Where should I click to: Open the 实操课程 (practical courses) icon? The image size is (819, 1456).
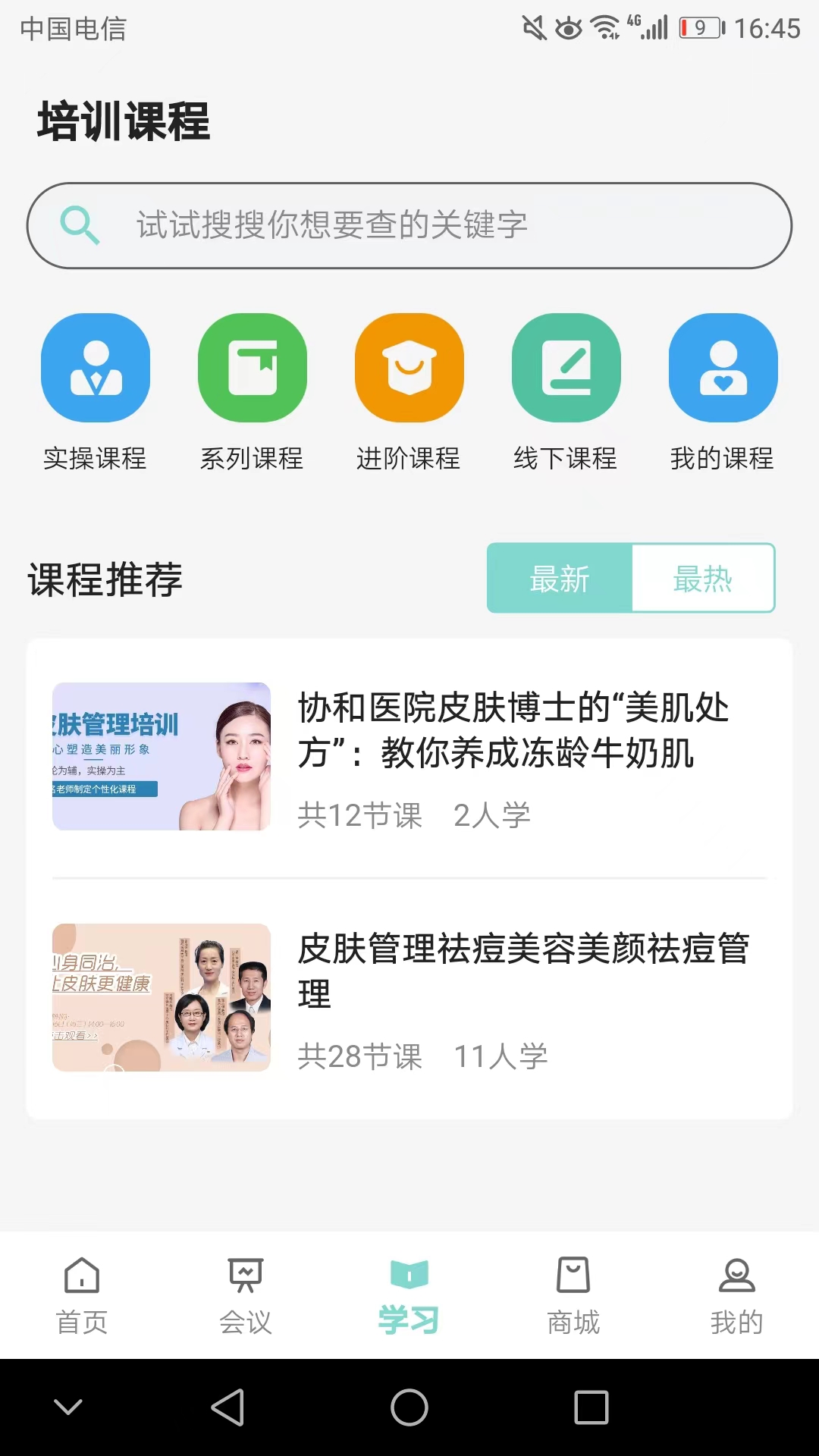coord(95,368)
